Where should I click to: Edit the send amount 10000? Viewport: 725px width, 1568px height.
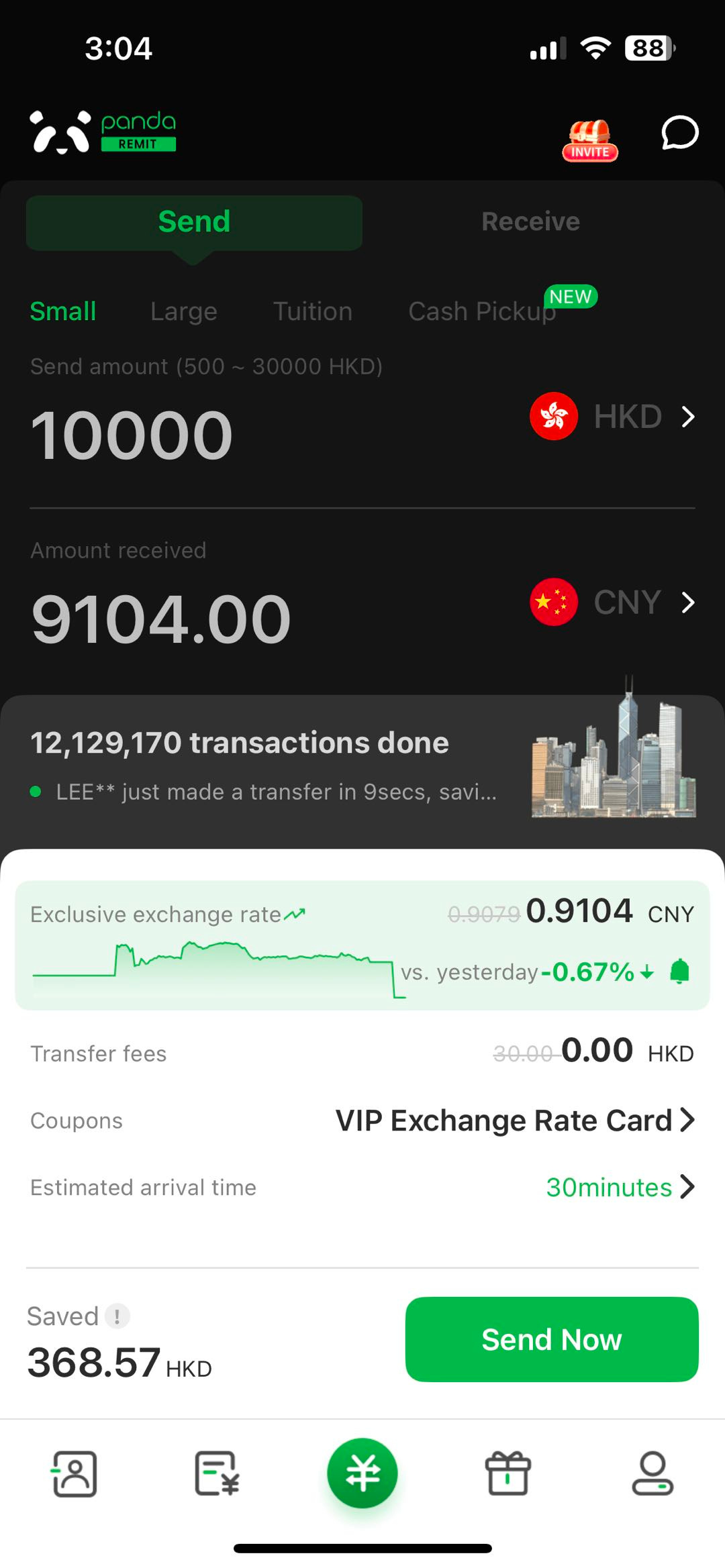pyautogui.click(x=132, y=436)
